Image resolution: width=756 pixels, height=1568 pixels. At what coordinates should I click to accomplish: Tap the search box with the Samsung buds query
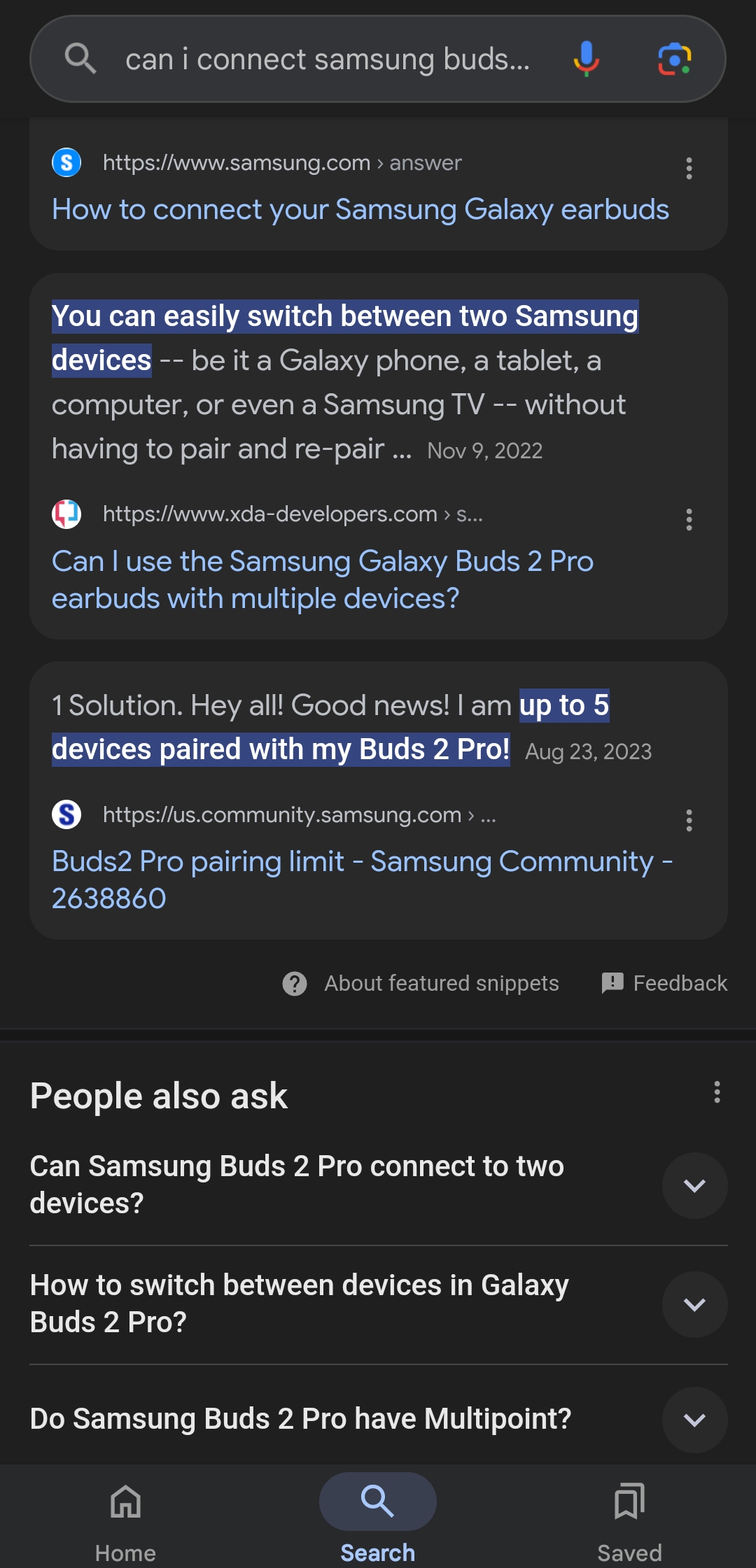pos(326,59)
